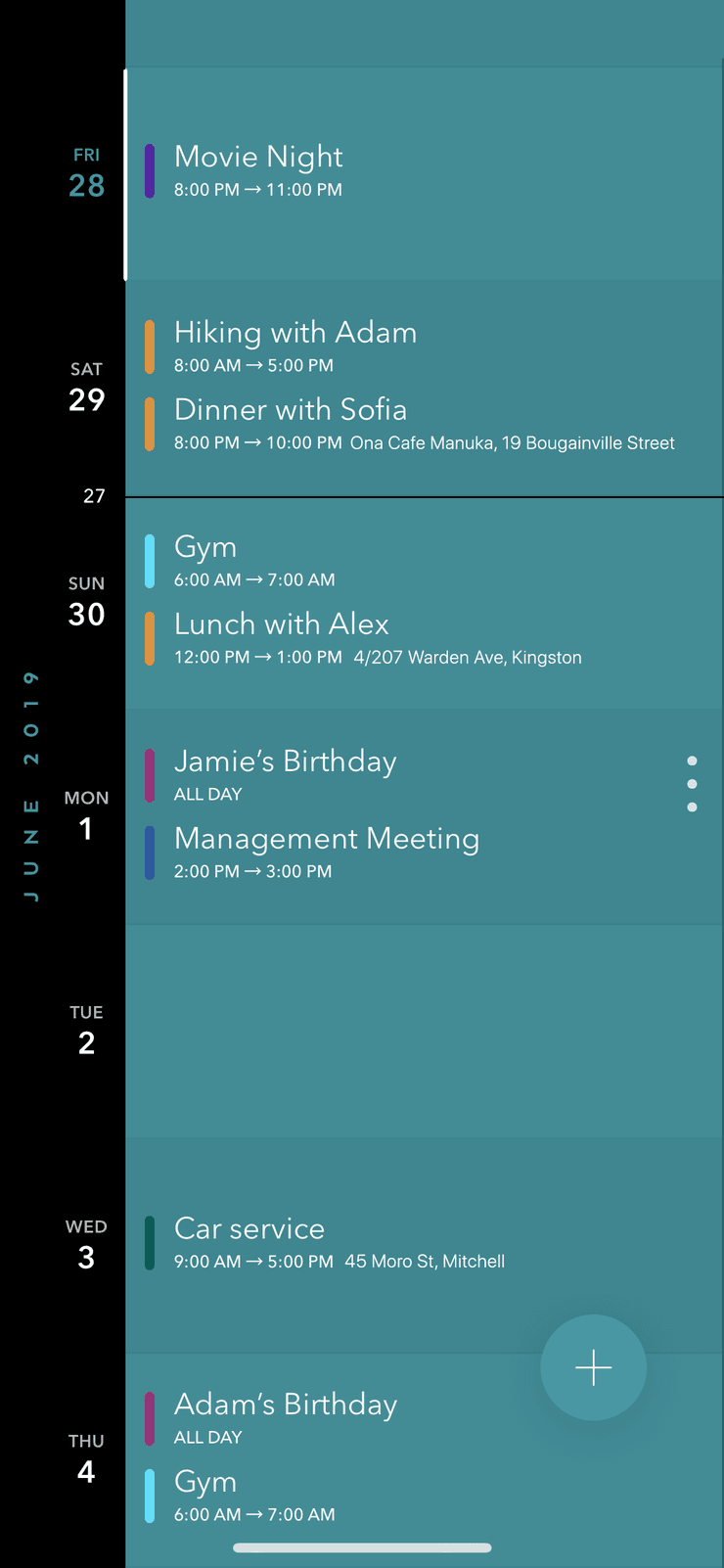Tap the 45 Moro St Mitchell address
The width and height of the screenshot is (724, 1568).
[x=425, y=1261]
